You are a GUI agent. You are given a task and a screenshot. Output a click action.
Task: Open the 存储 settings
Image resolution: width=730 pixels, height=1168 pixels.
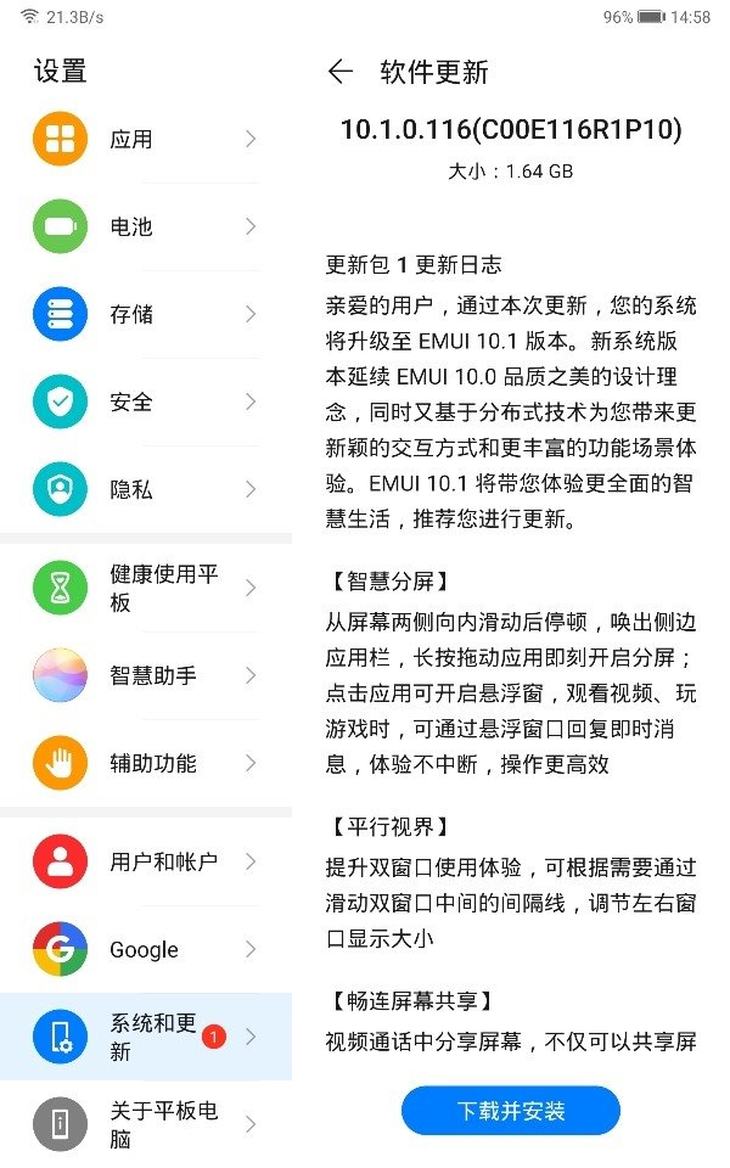(146, 315)
